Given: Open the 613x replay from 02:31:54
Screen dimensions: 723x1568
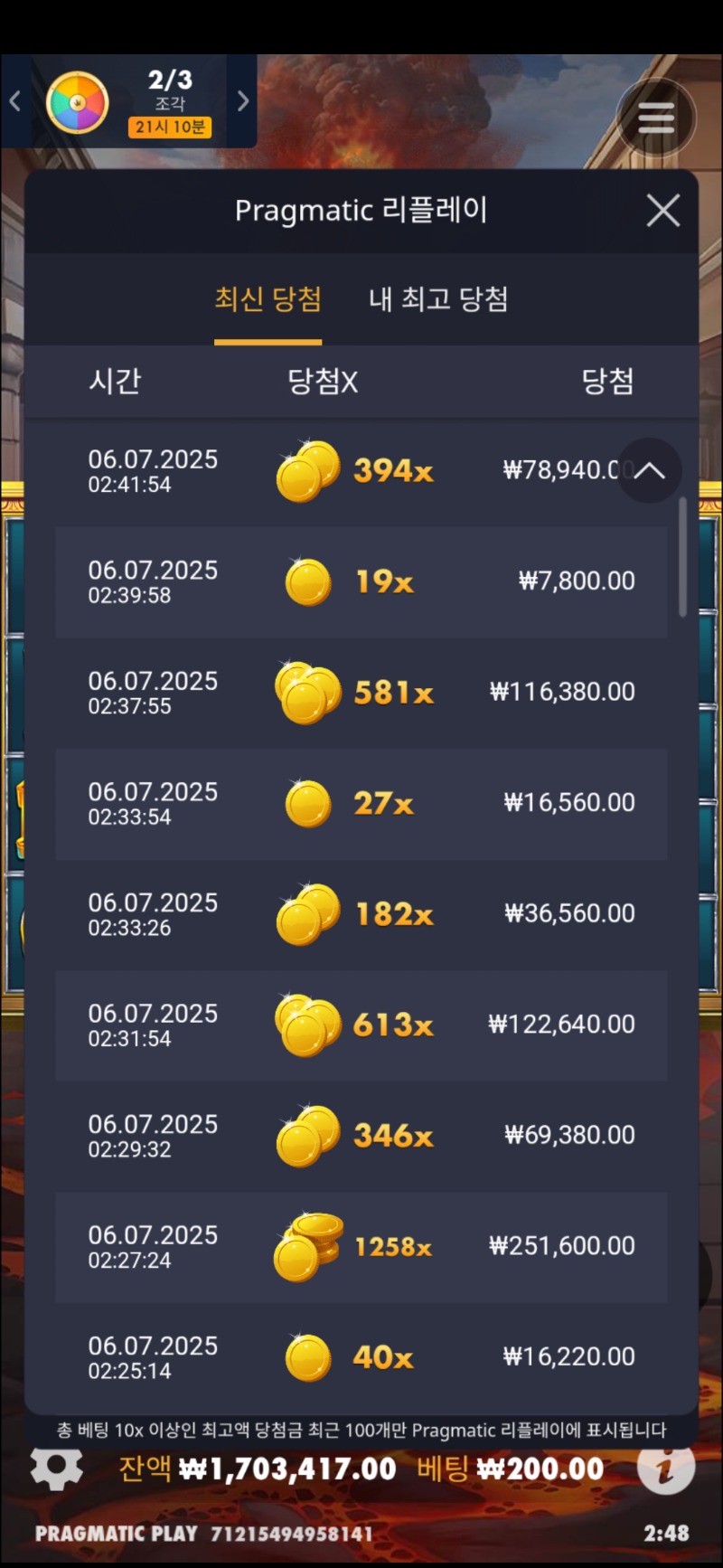Looking at the screenshot, I should tap(361, 1025).
